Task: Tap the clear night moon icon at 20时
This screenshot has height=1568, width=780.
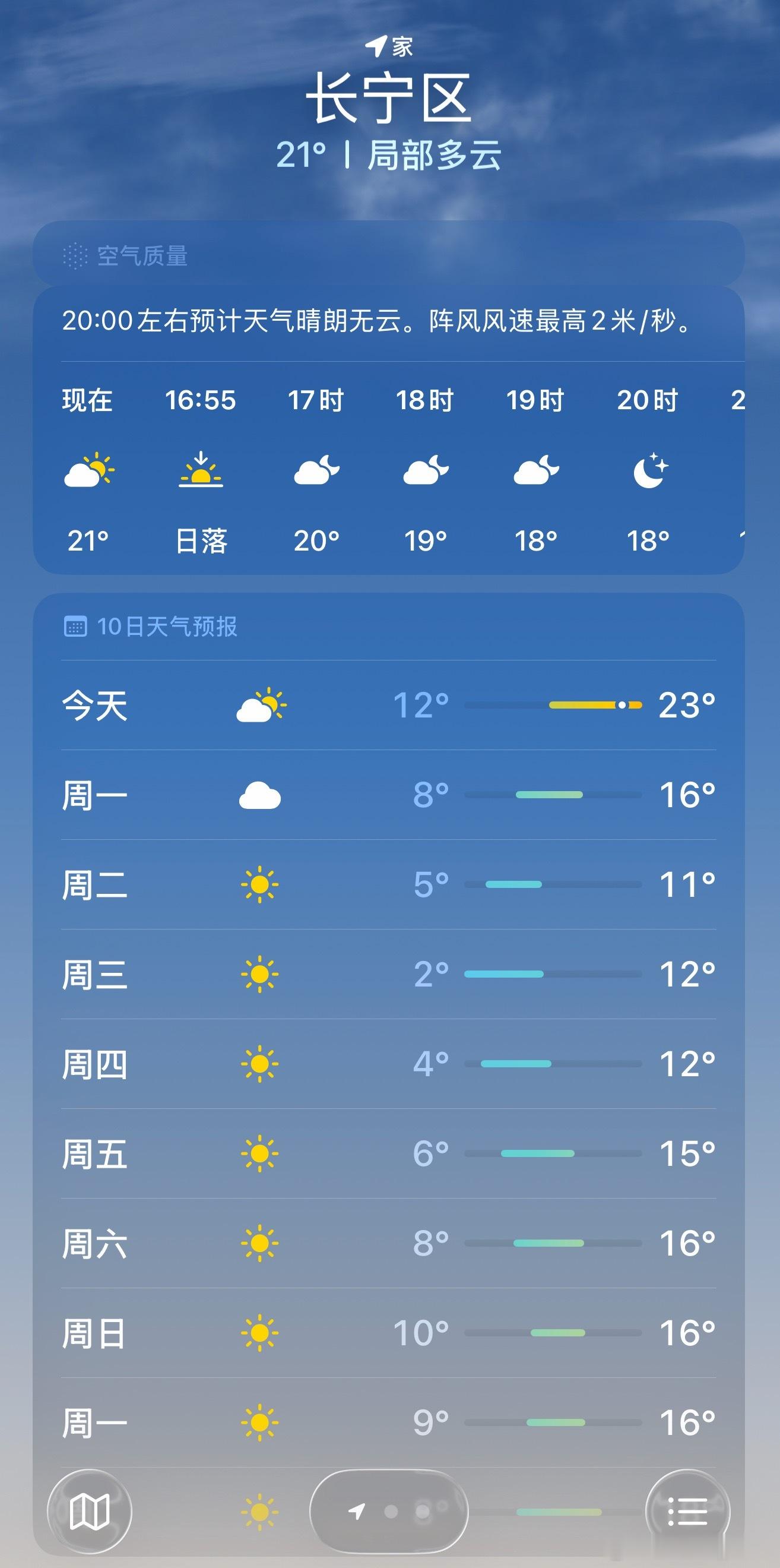Action: pyautogui.click(x=649, y=473)
